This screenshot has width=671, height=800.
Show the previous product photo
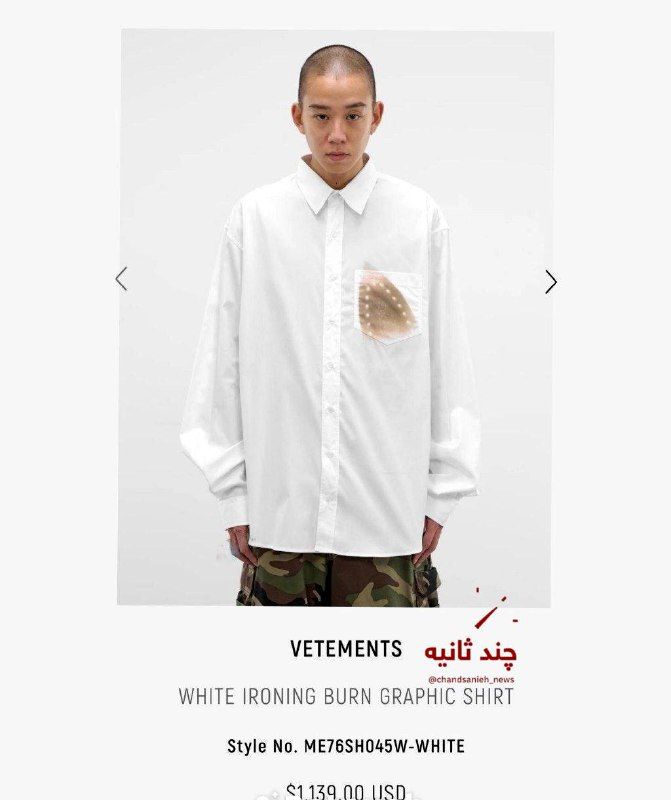(121, 279)
